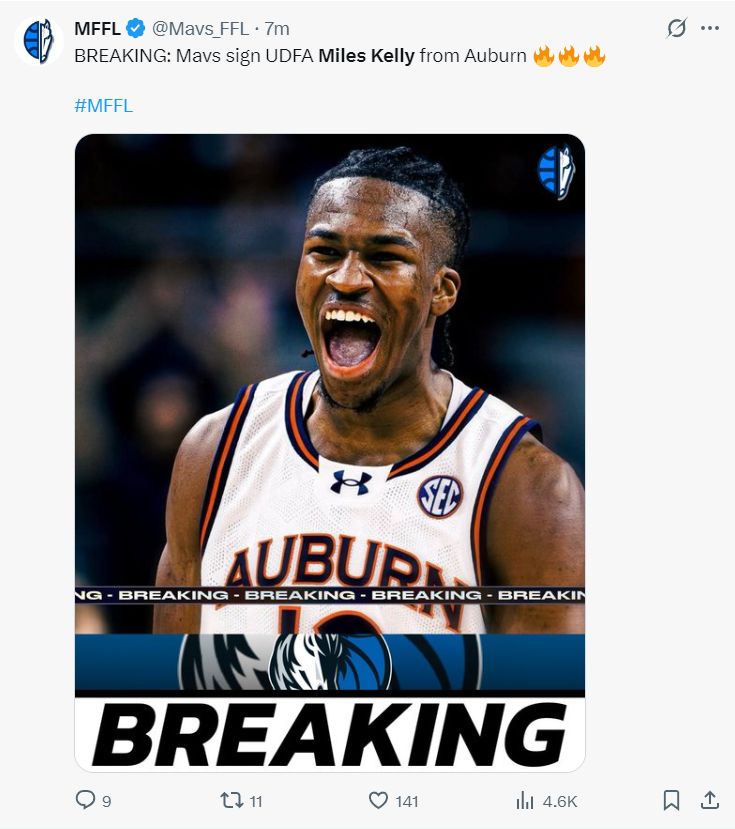Tap the Grok explain icon
Screen dimensions: 735x829
tap(677, 29)
